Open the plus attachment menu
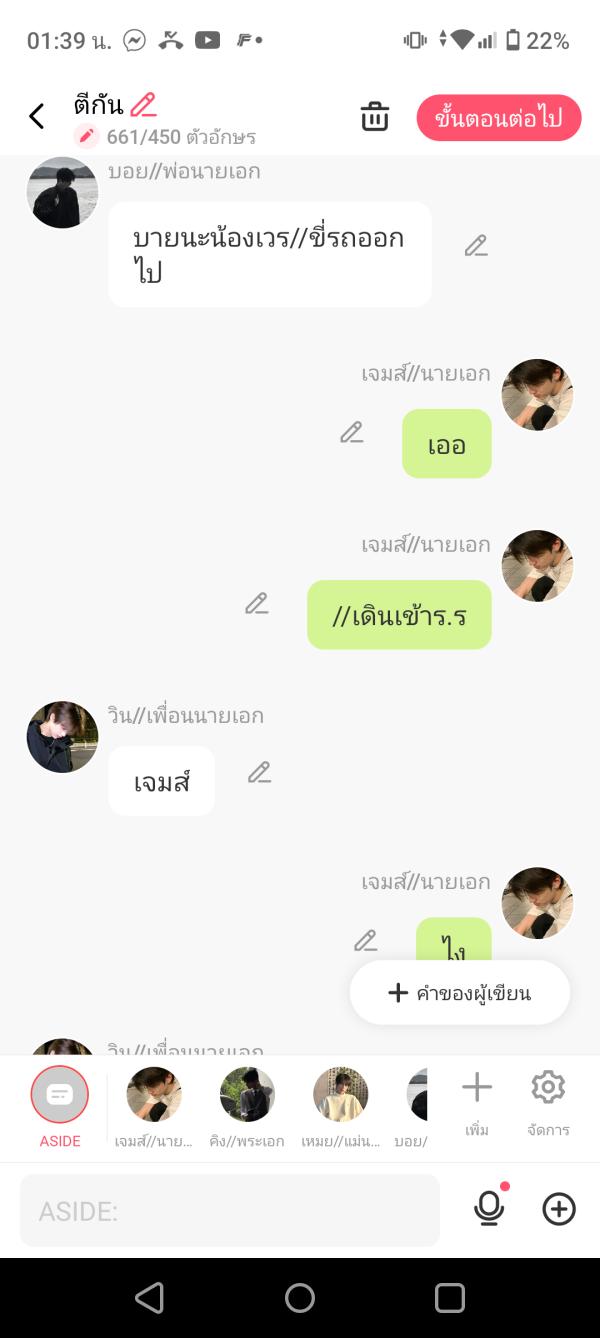 (x=559, y=1209)
